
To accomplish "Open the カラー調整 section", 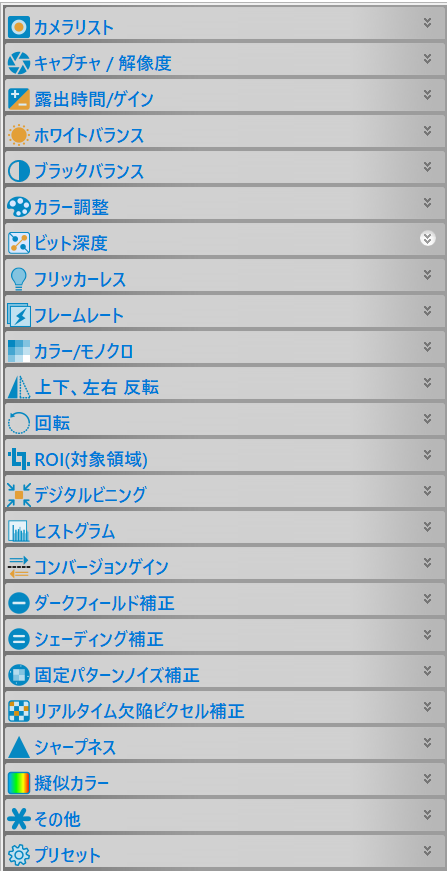I will 225,204.
